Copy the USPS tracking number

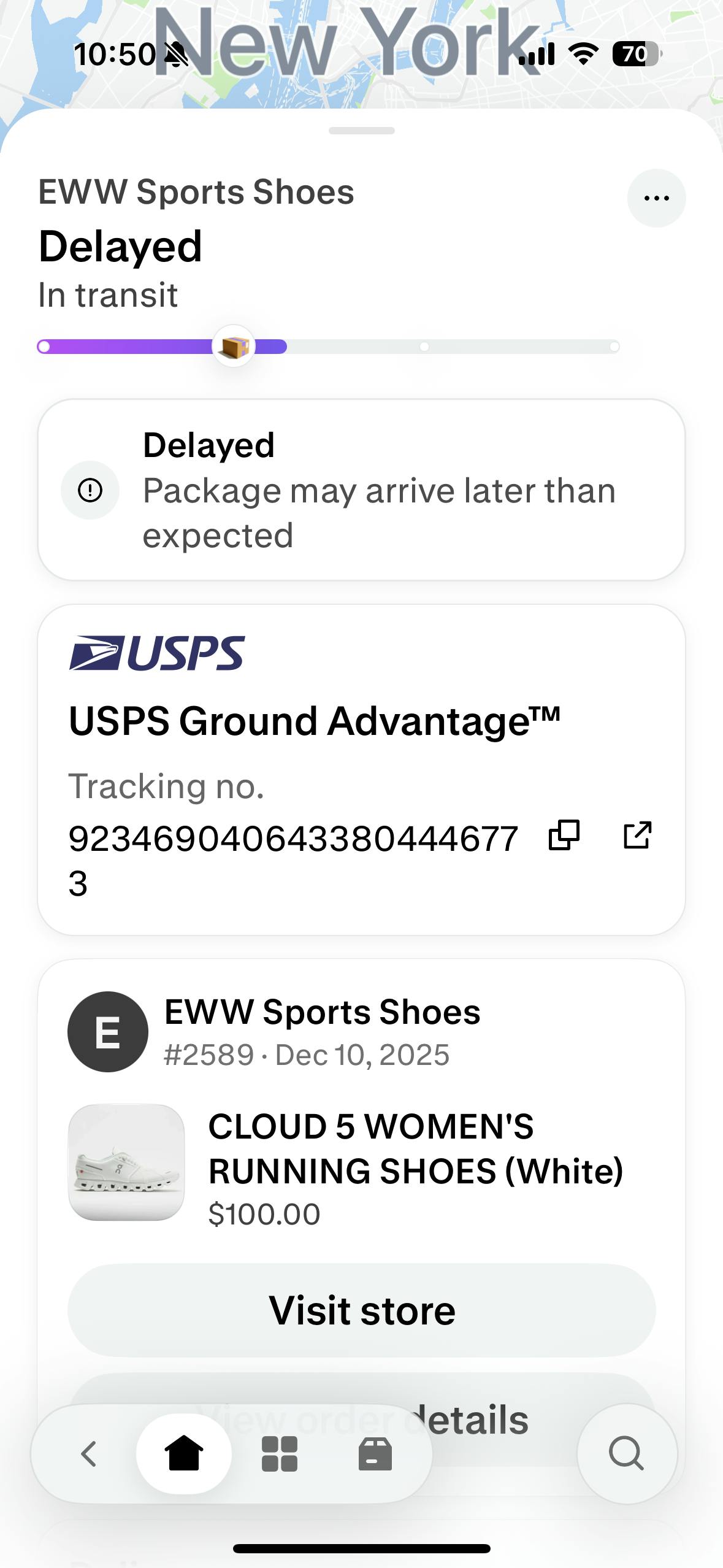coord(564,835)
